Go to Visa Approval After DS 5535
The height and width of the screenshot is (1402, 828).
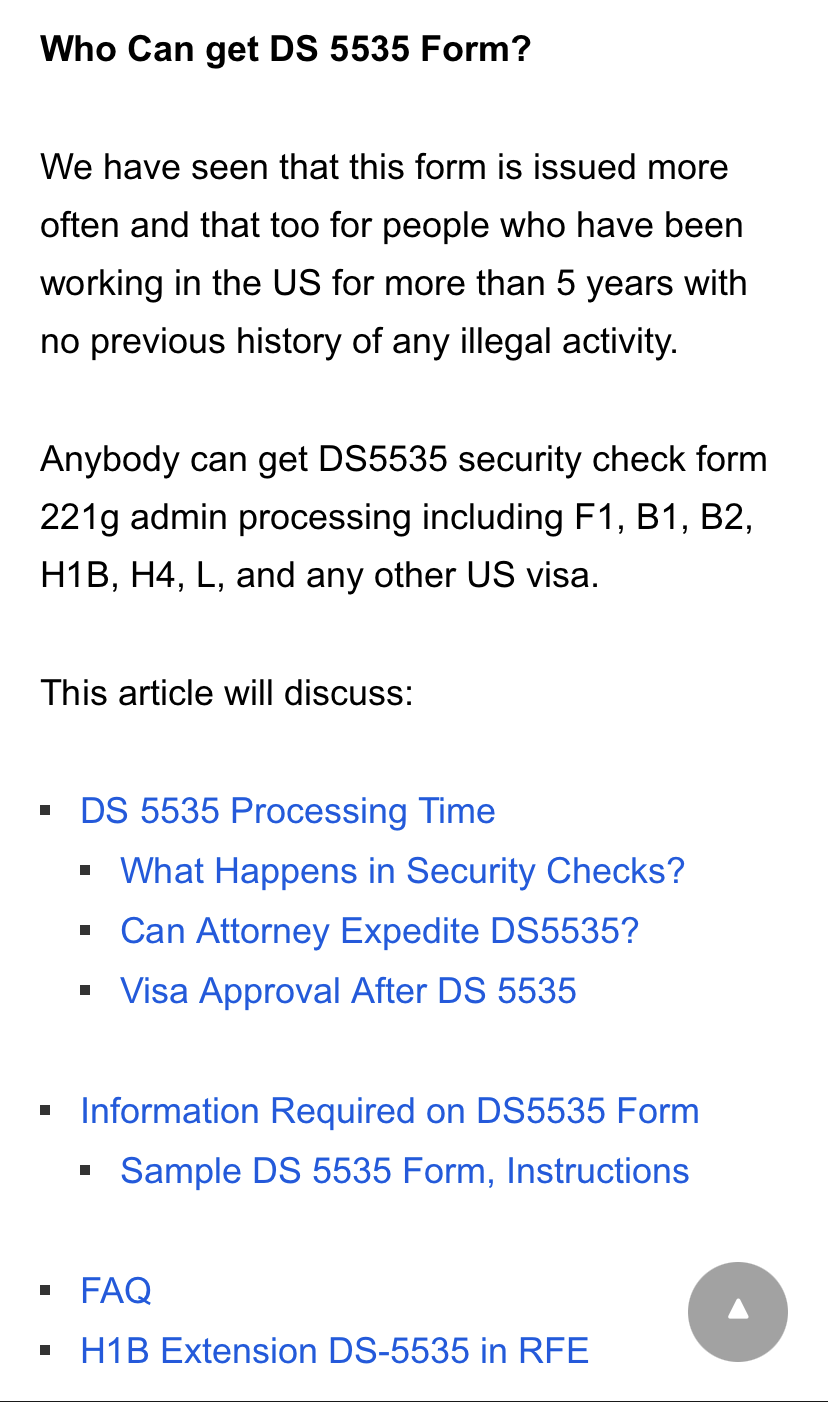point(348,991)
